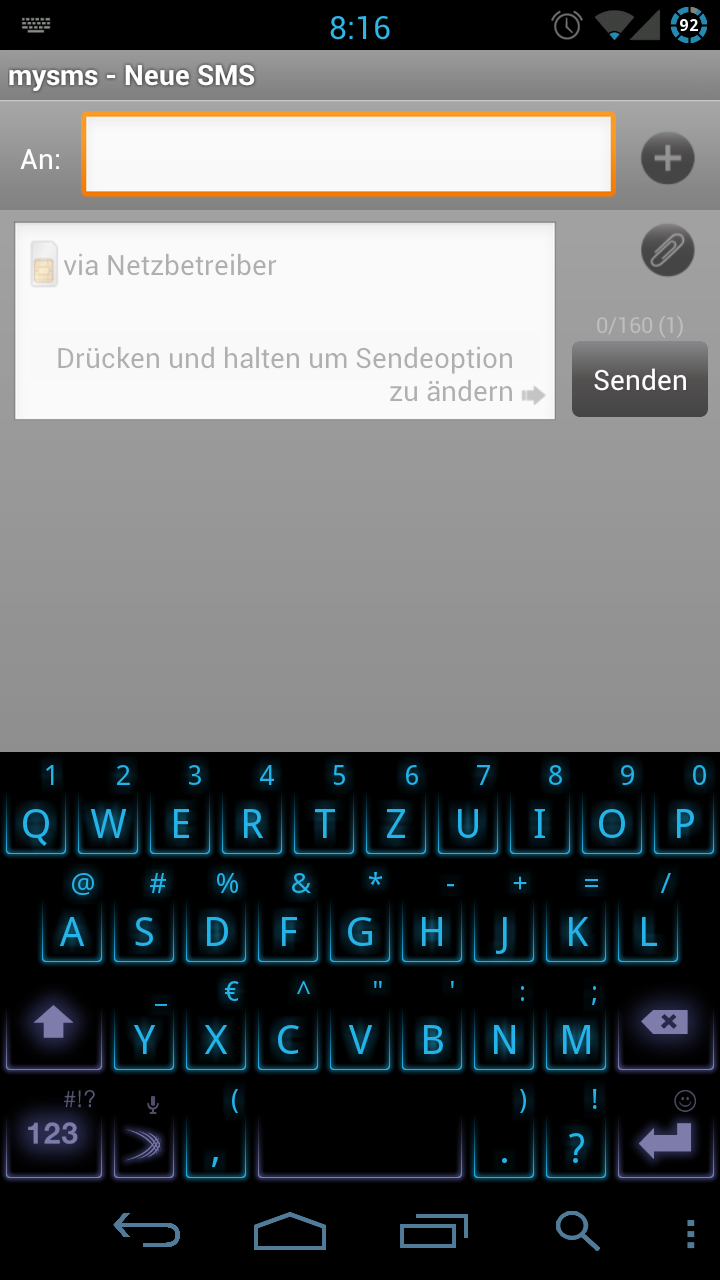Focus the message text field
The height and width of the screenshot is (1280, 720).
coord(285,321)
